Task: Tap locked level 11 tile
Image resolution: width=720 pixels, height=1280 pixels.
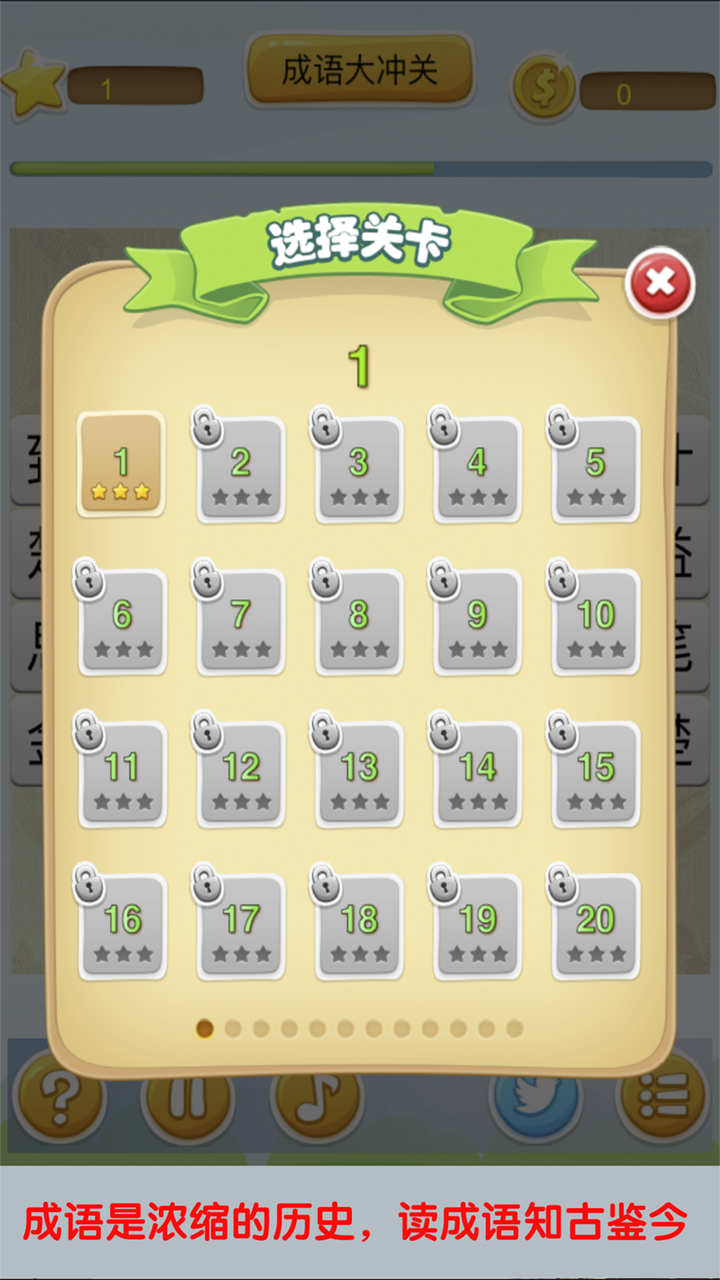Action: click(x=123, y=774)
